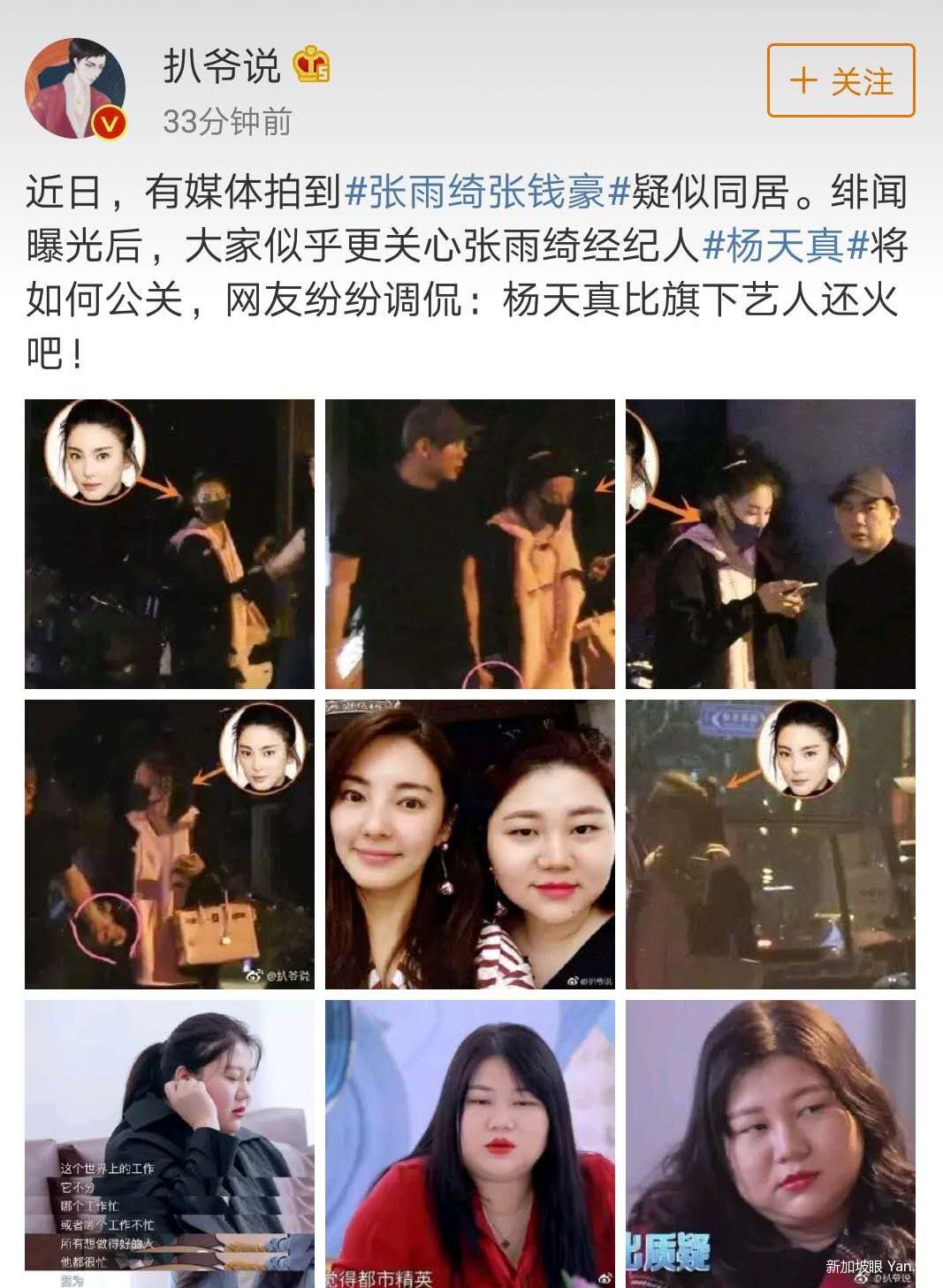Open selfie photo of two women
This screenshot has height=1288, width=943.
470,845
